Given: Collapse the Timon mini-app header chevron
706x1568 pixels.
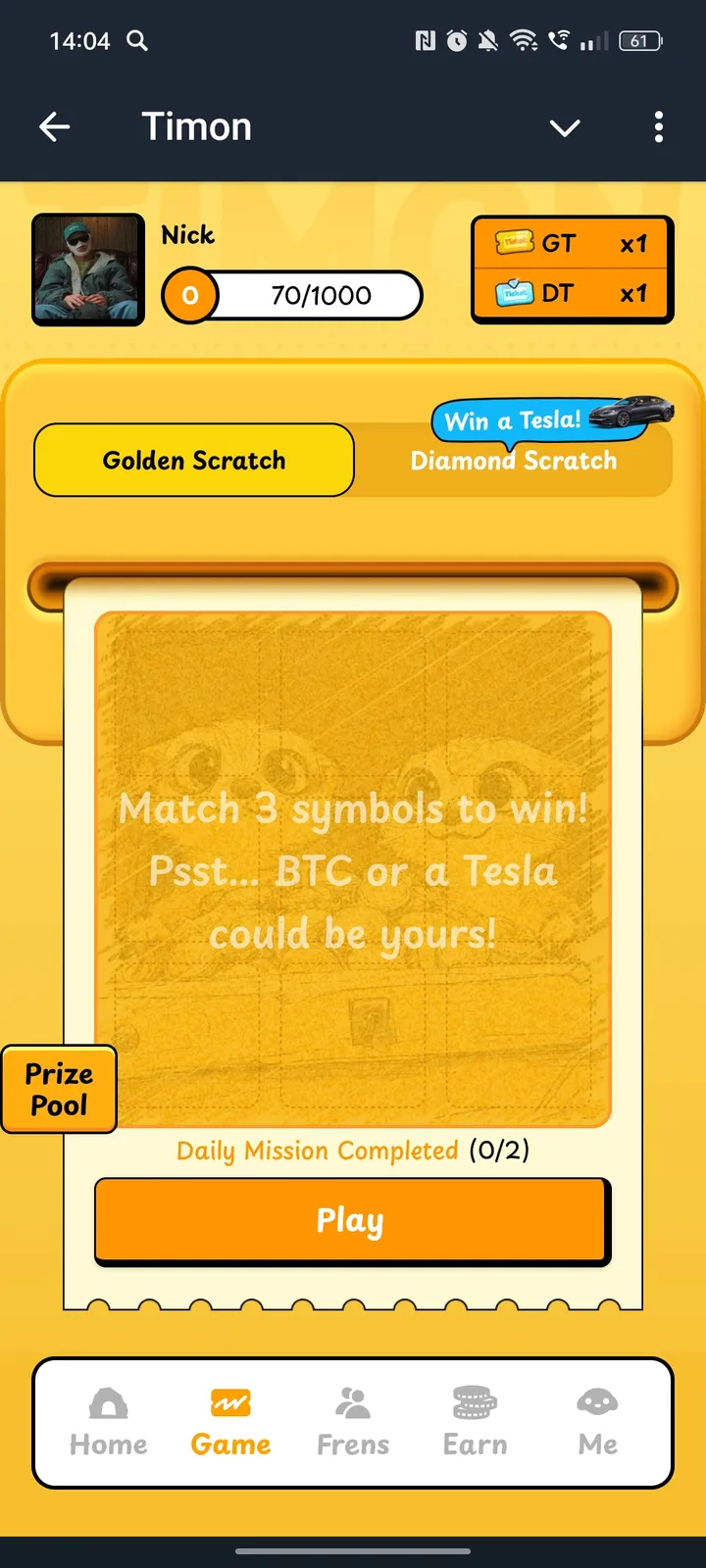Looking at the screenshot, I should coord(565,128).
